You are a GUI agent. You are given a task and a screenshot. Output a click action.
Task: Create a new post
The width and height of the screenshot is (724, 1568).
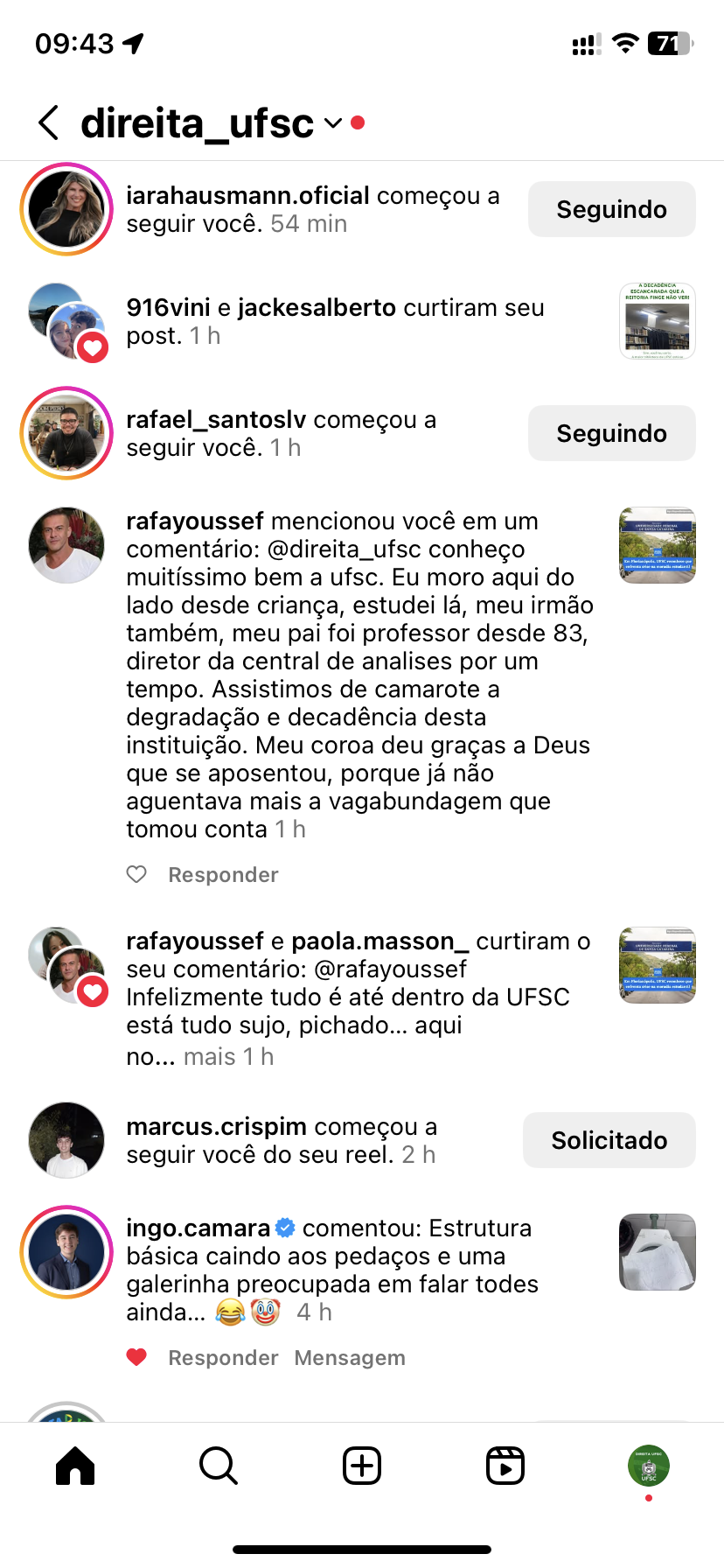(x=362, y=1466)
